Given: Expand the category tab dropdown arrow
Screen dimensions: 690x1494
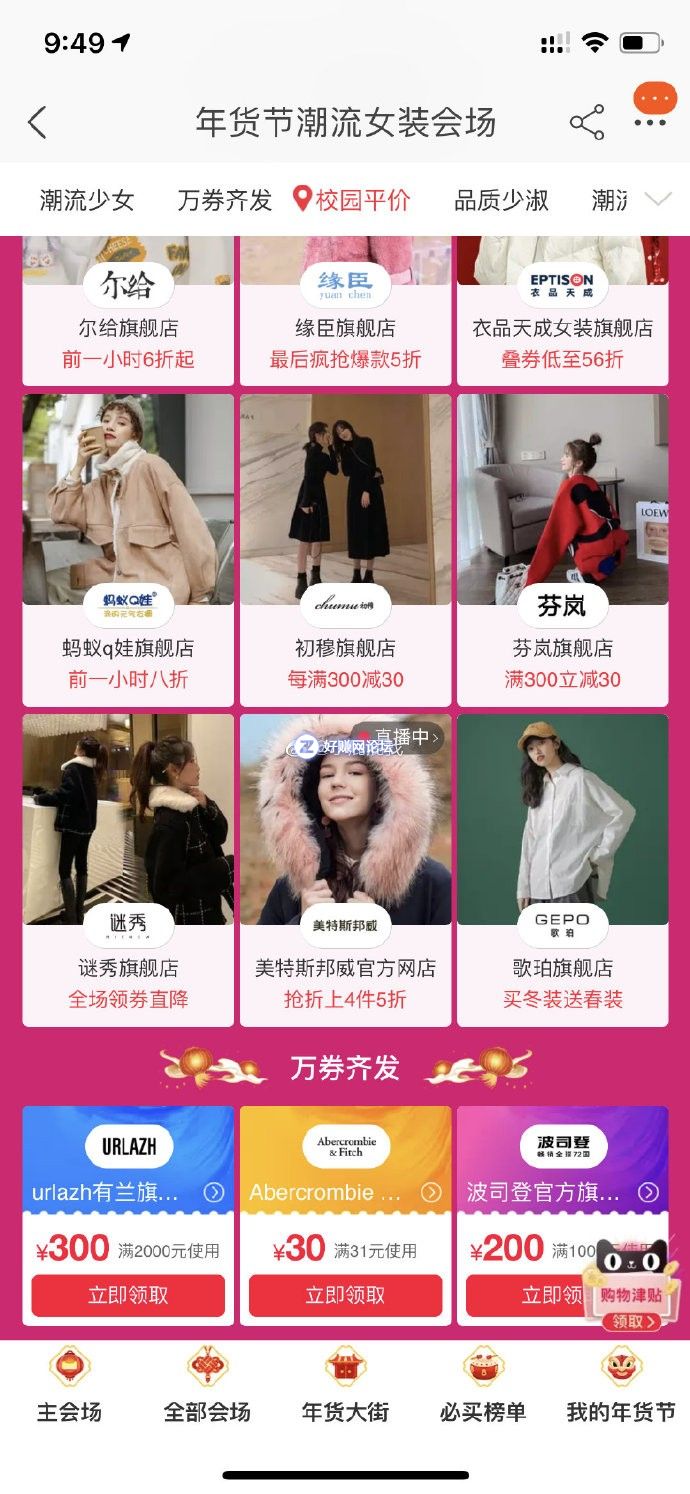Looking at the screenshot, I should tap(658, 200).
